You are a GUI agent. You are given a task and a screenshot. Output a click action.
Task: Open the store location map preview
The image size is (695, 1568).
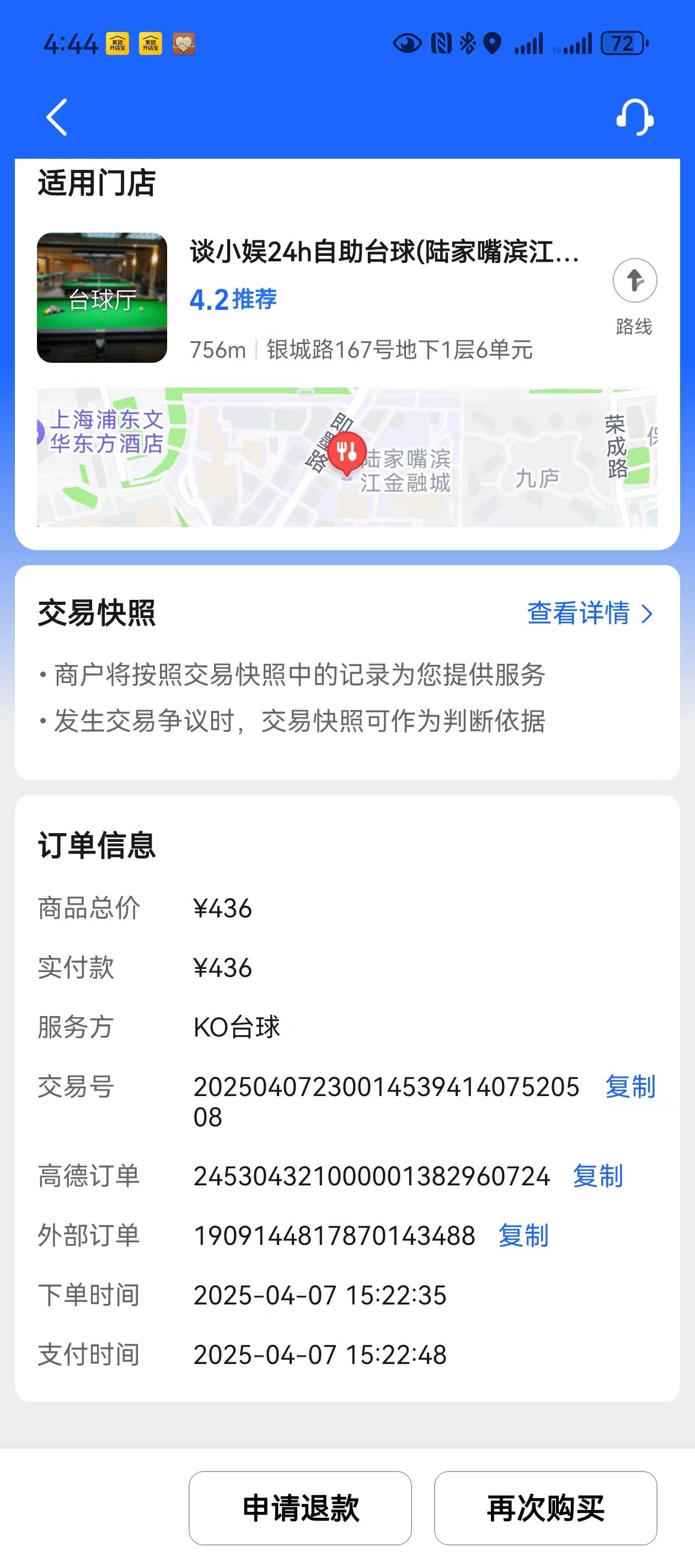tap(347, 457)
